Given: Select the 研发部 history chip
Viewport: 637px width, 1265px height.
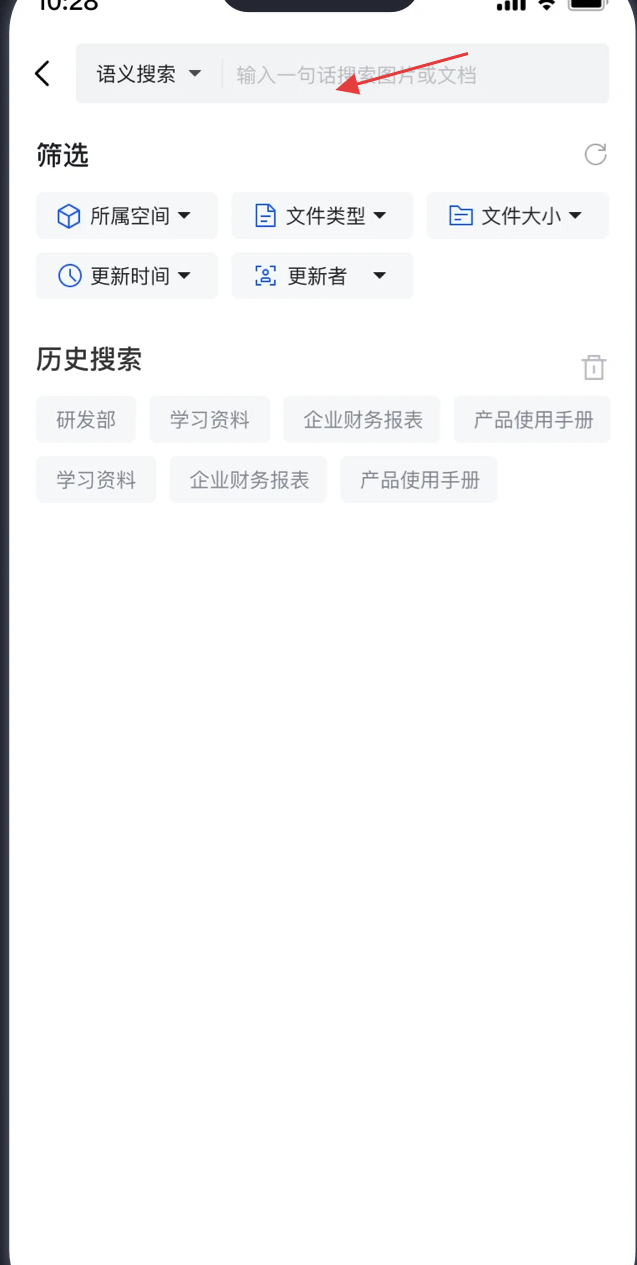Looking at the screenshot, I should [86, 420].
